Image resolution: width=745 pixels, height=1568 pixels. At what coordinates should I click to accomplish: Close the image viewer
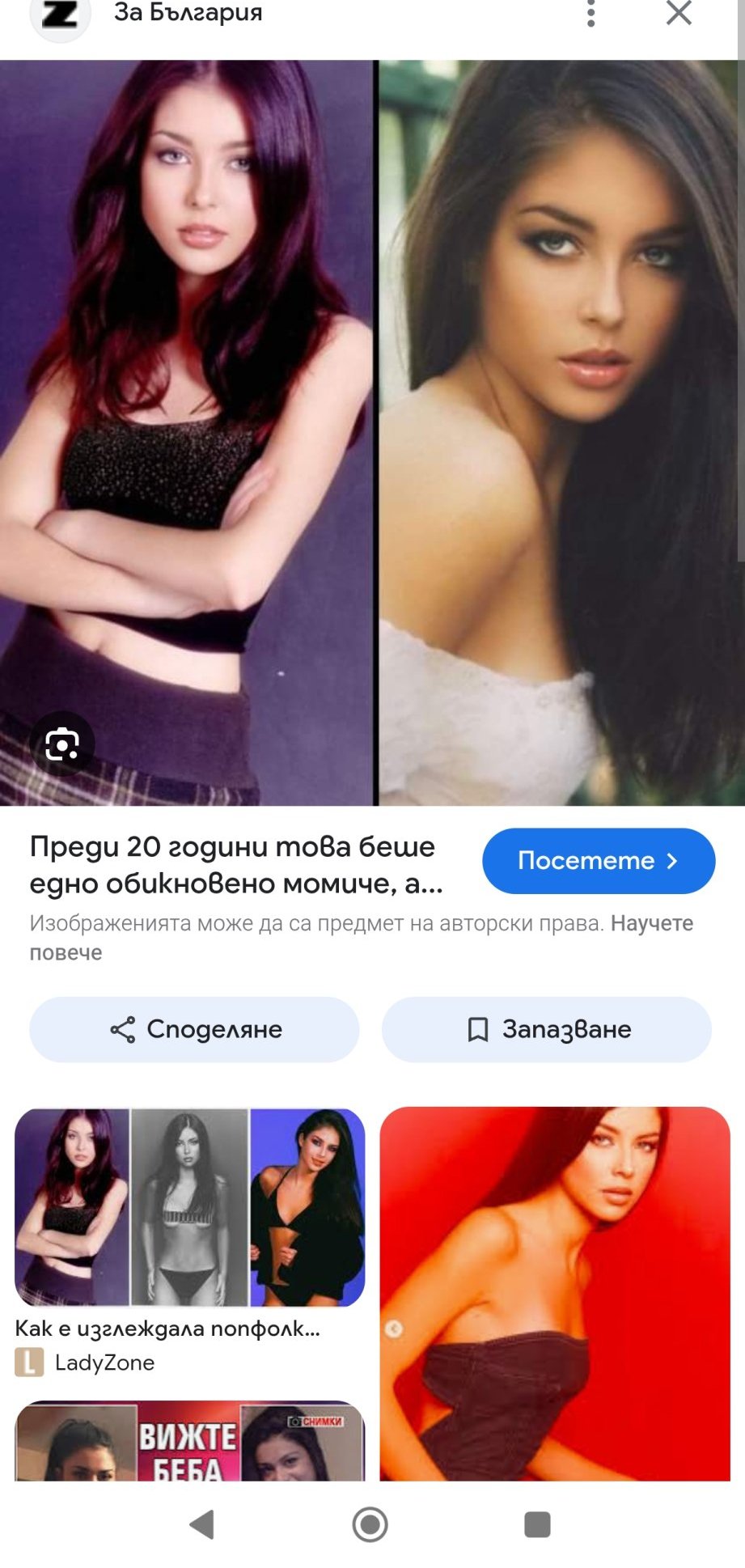tap(679, 13)
